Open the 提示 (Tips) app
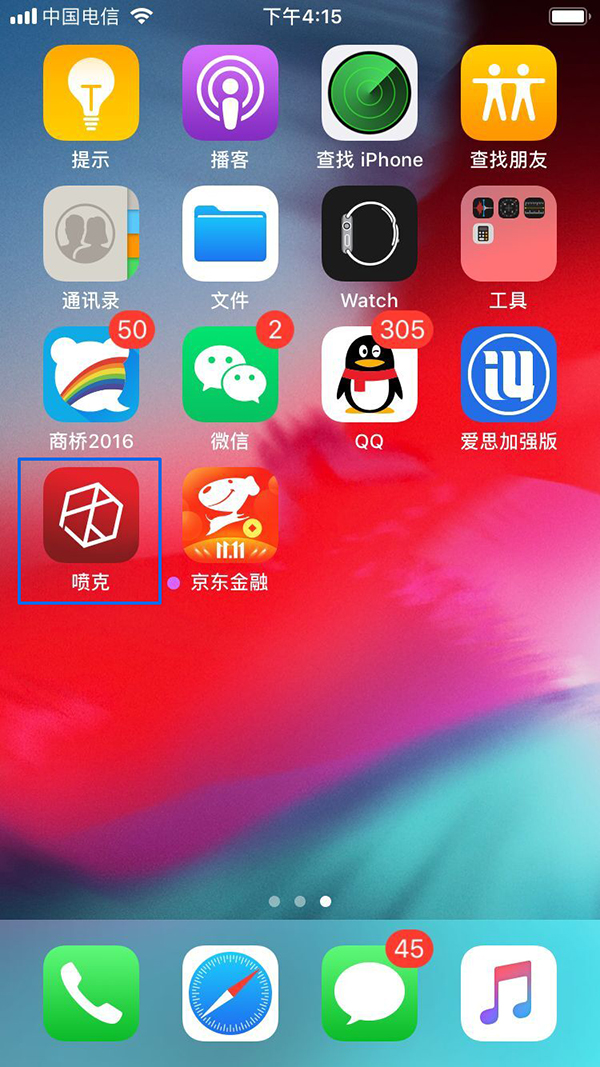 91,93
